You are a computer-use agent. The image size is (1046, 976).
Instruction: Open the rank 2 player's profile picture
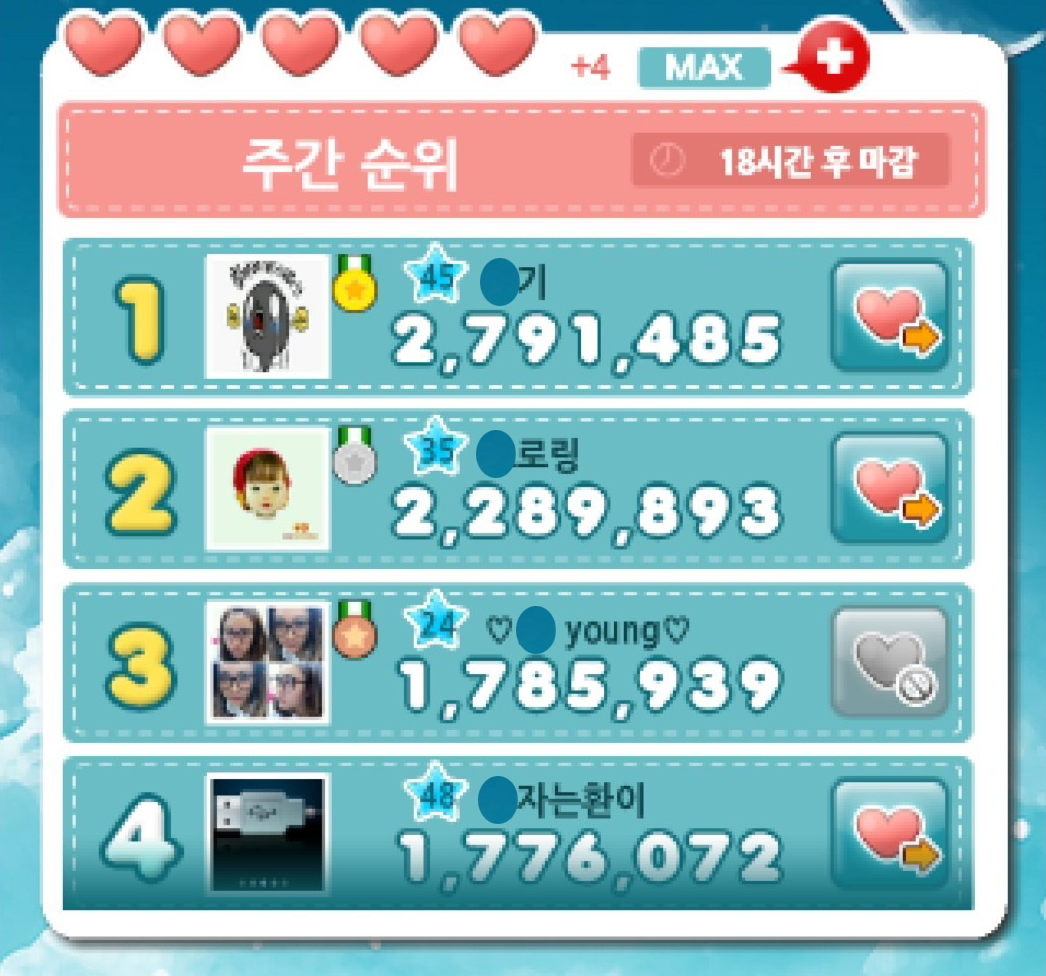coord(268,488)
